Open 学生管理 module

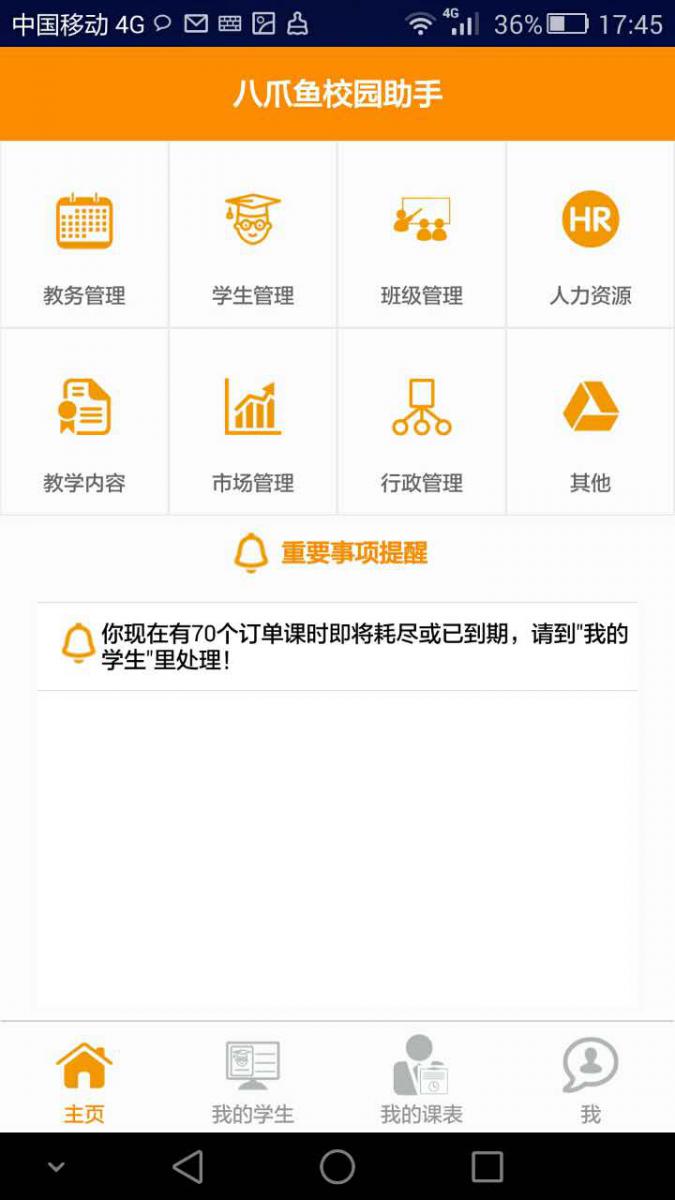pos(253,236)
